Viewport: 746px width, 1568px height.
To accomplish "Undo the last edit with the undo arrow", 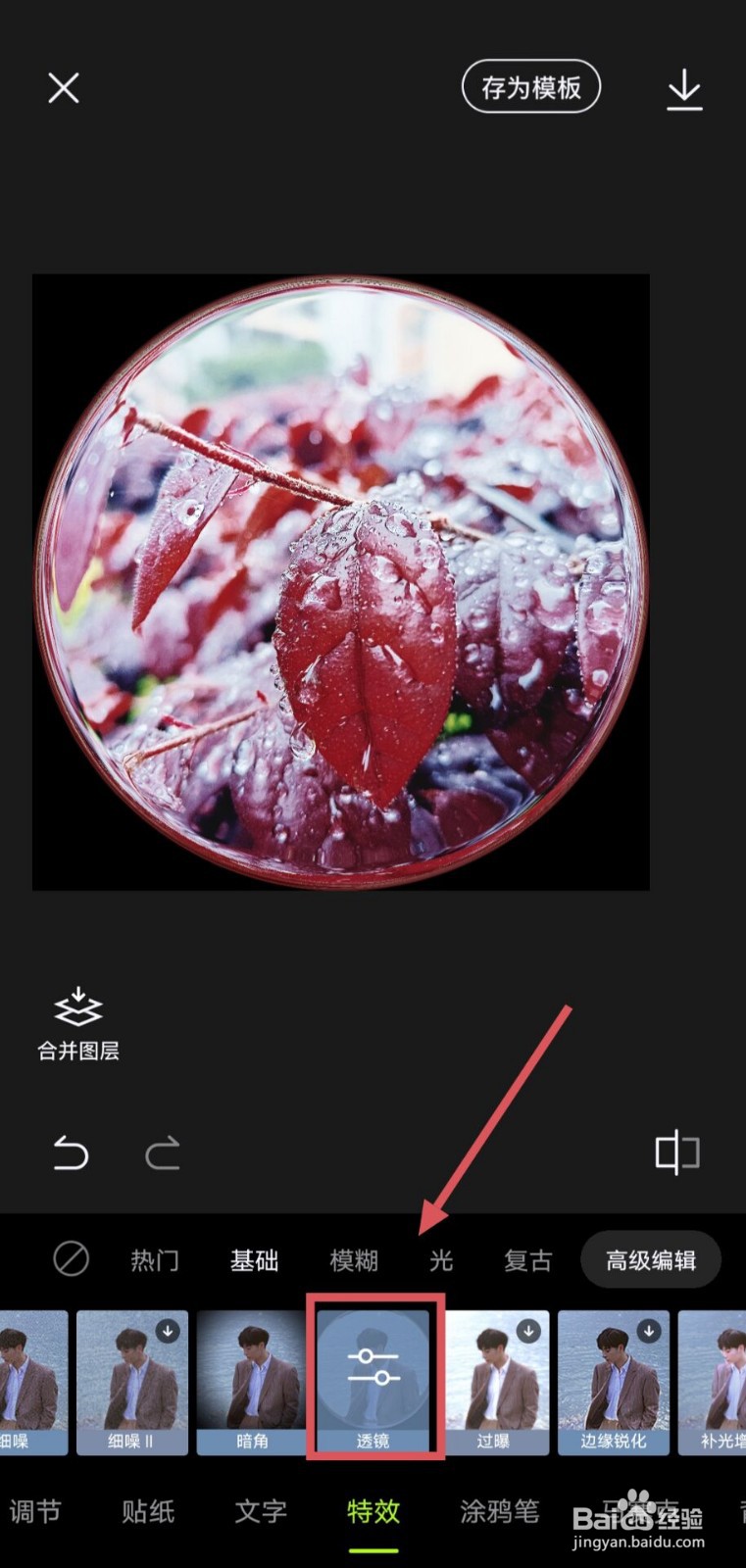I will coord(69,1153).
